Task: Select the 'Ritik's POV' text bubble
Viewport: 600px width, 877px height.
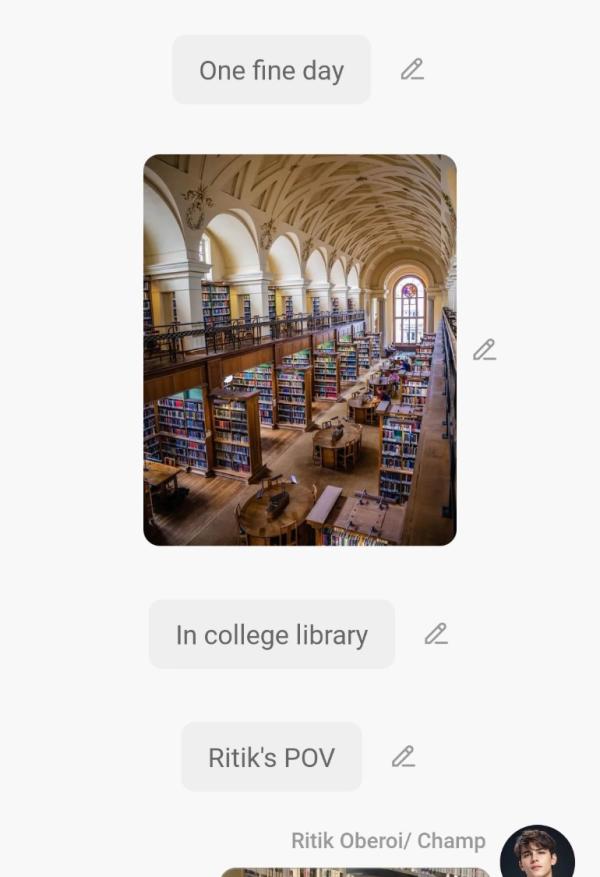Action: 271,757
